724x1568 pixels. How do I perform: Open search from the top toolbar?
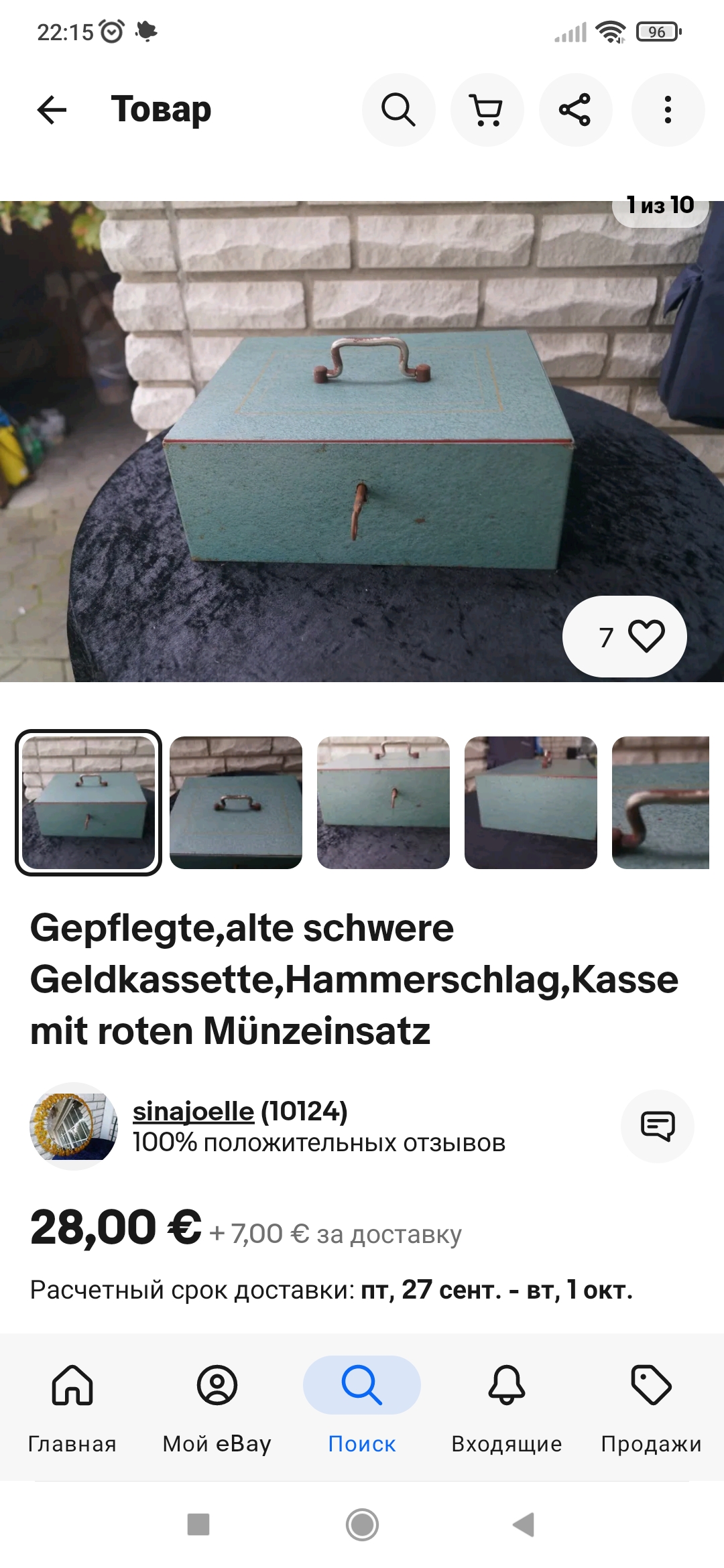(399, 110)
